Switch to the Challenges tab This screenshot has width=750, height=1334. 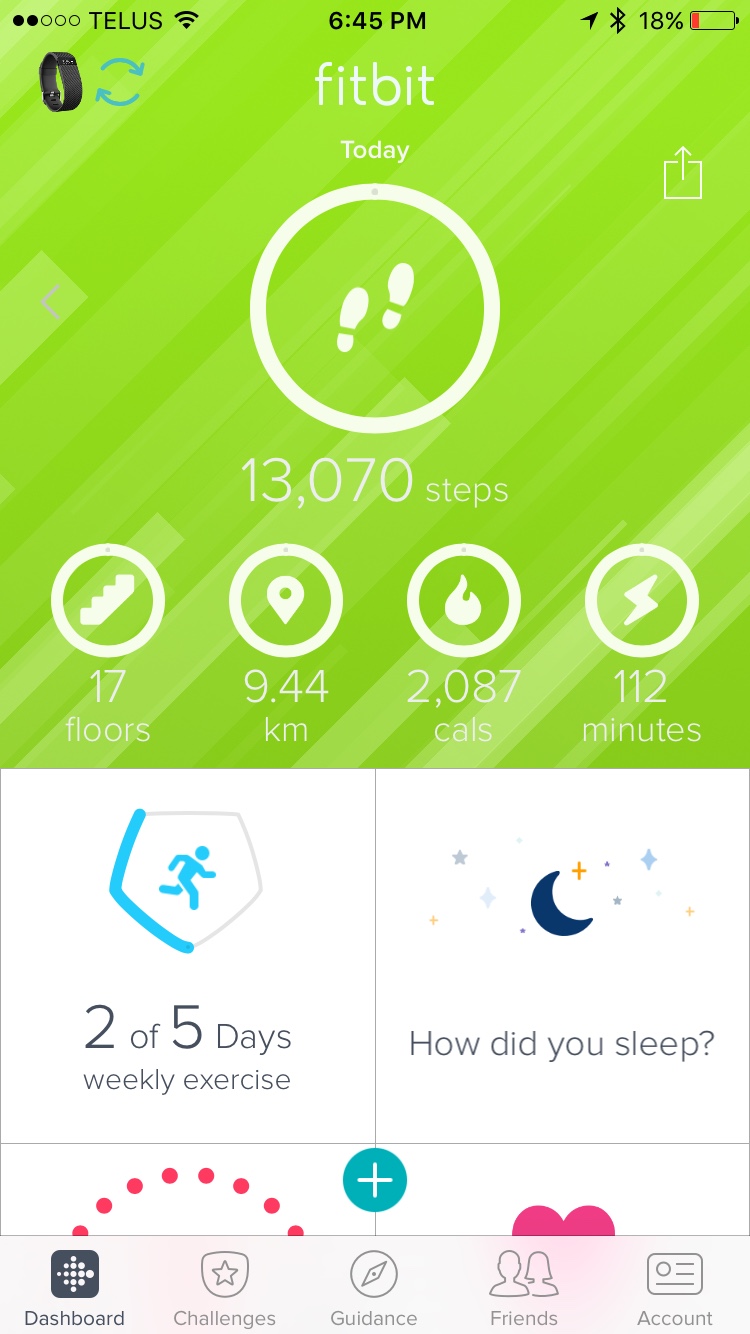pyautogui.click(x=224, y=1288)
